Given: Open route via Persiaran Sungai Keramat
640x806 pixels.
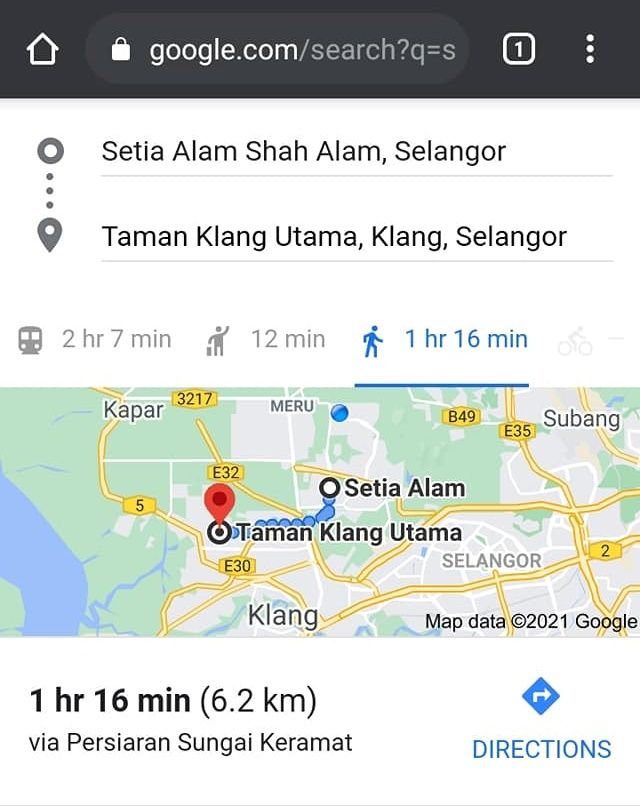Looking at the screenshot, I should pyautogui.click(x=190, y=720).
